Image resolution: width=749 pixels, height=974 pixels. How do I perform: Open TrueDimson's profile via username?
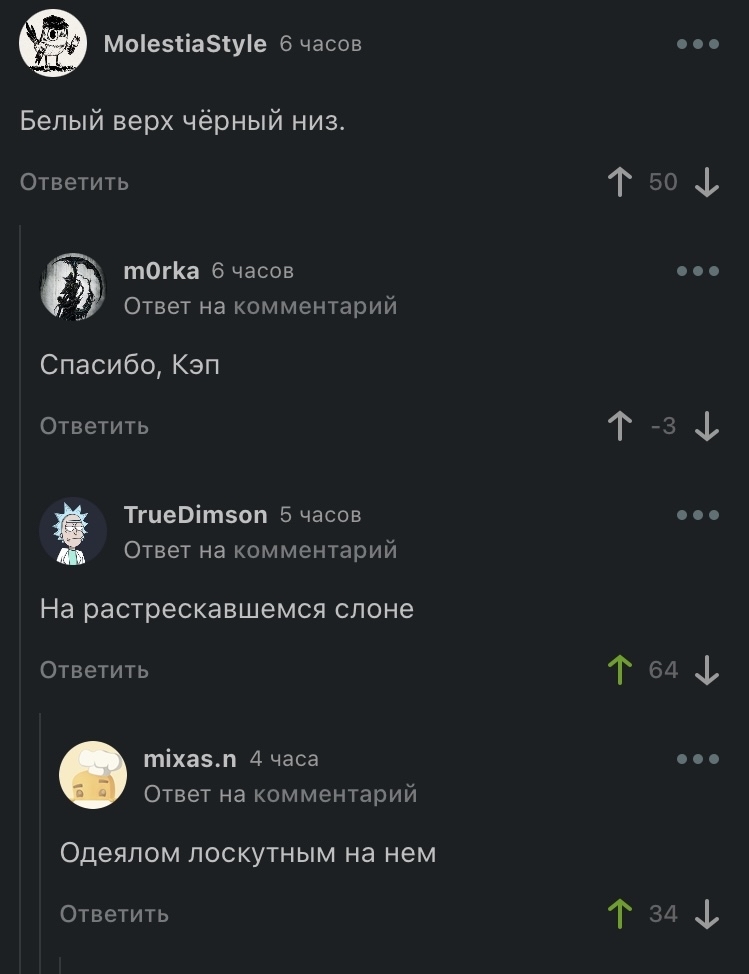[x=195, y=515]
